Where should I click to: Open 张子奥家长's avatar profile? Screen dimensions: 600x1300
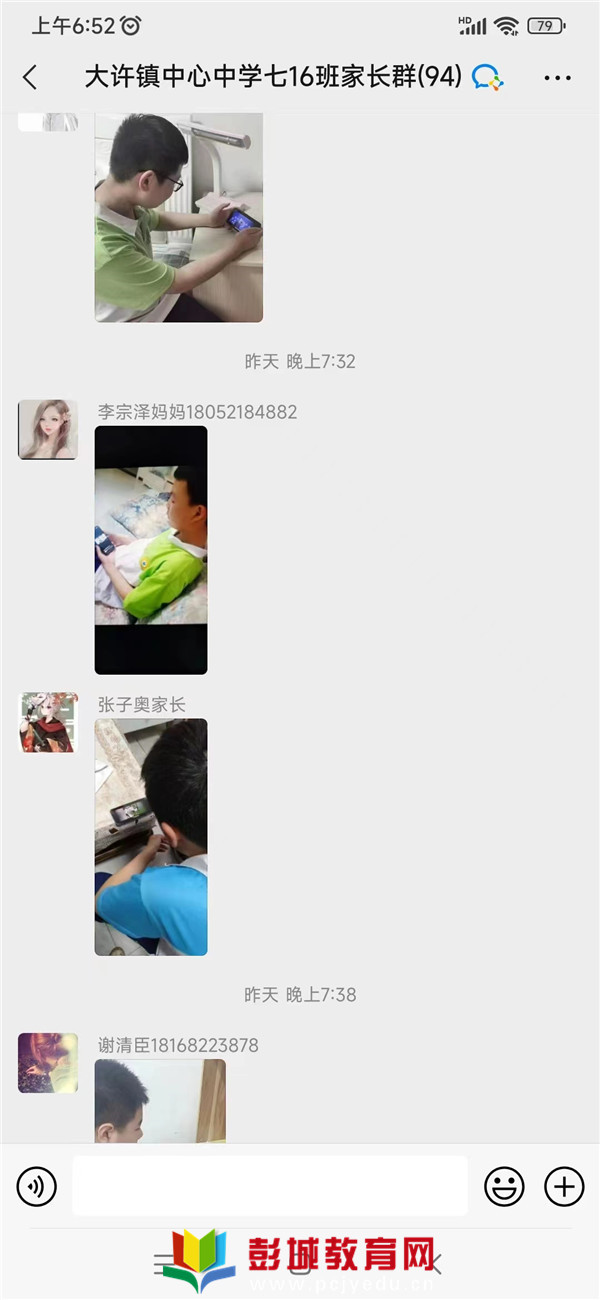(x=48, y=722)
